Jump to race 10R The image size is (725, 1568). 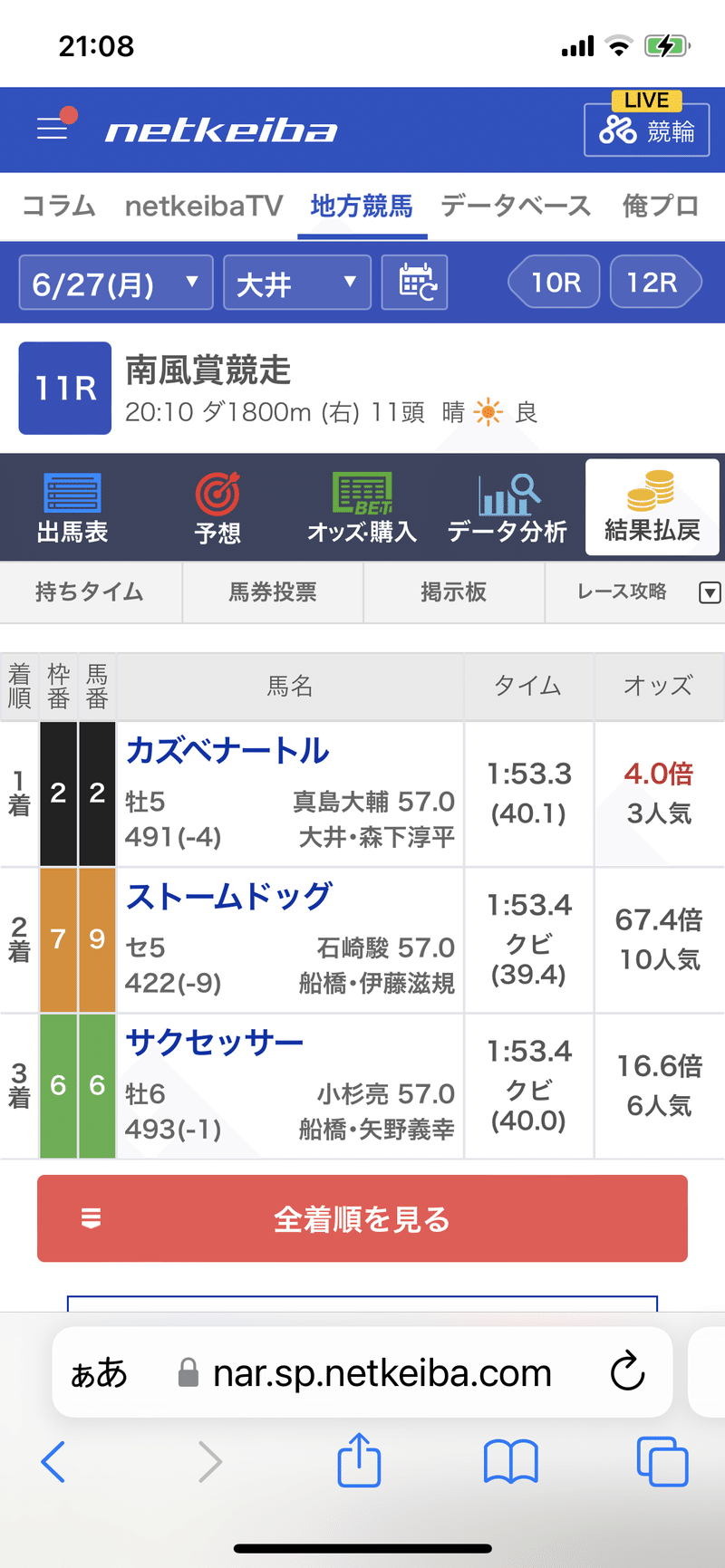click(x=554, y=282)
